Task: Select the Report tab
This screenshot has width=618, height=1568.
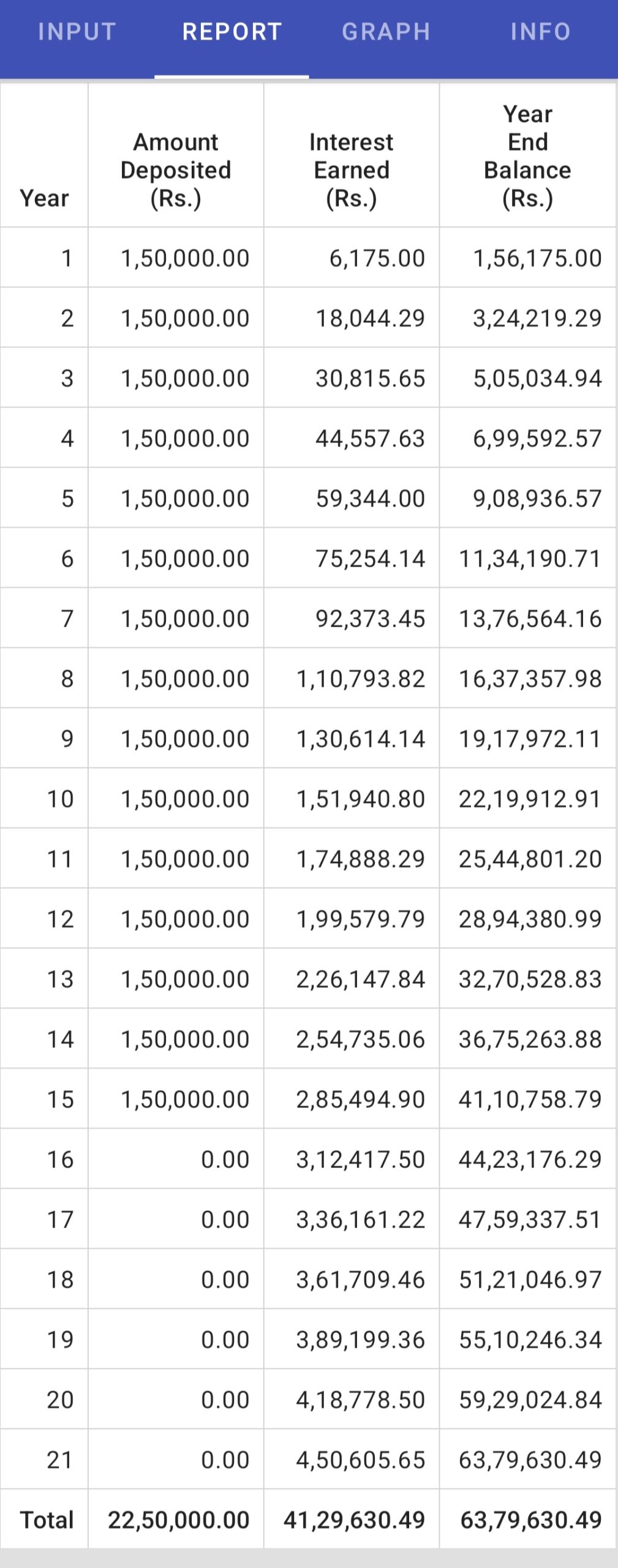Action: pyautogui.click(x=232, y=32)
